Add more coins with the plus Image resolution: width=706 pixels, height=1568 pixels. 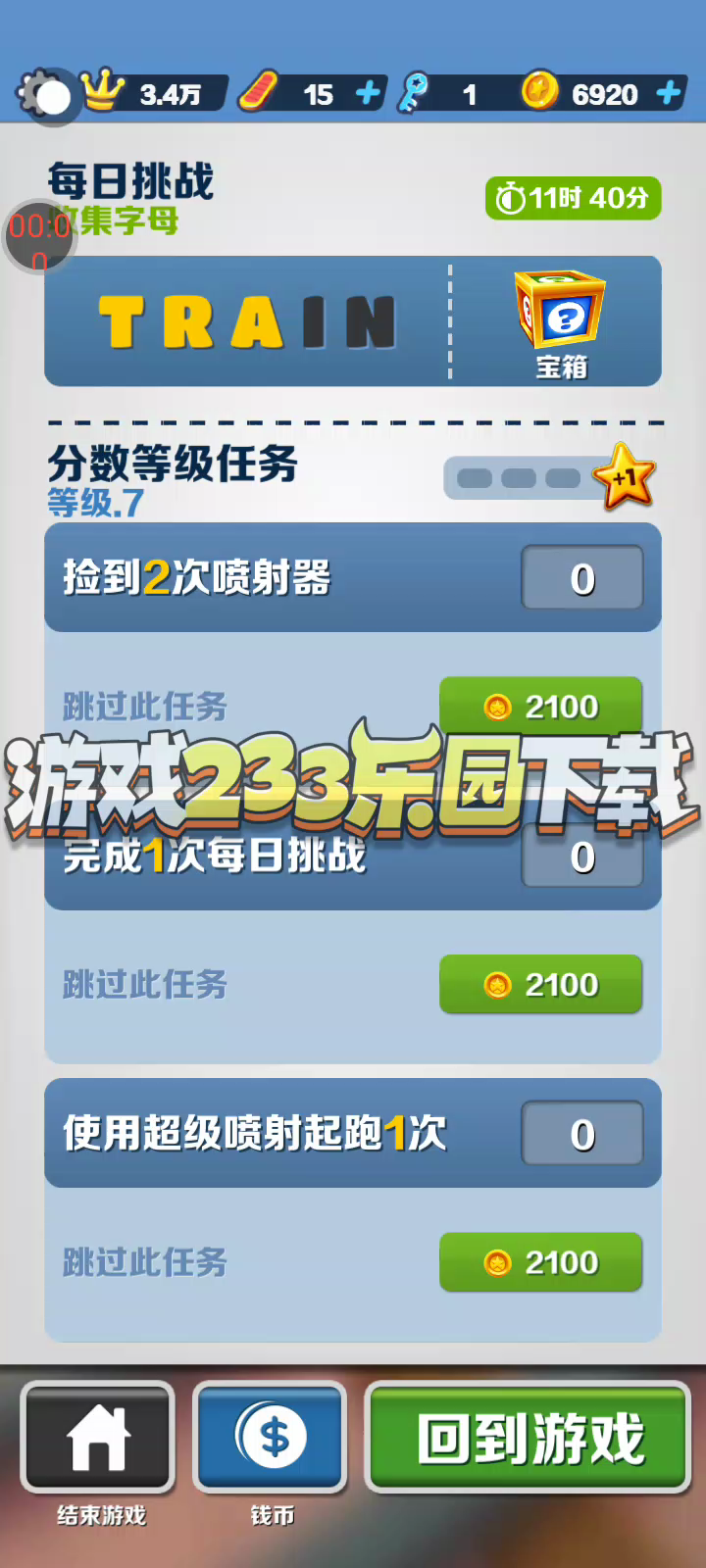coord(669,94)
